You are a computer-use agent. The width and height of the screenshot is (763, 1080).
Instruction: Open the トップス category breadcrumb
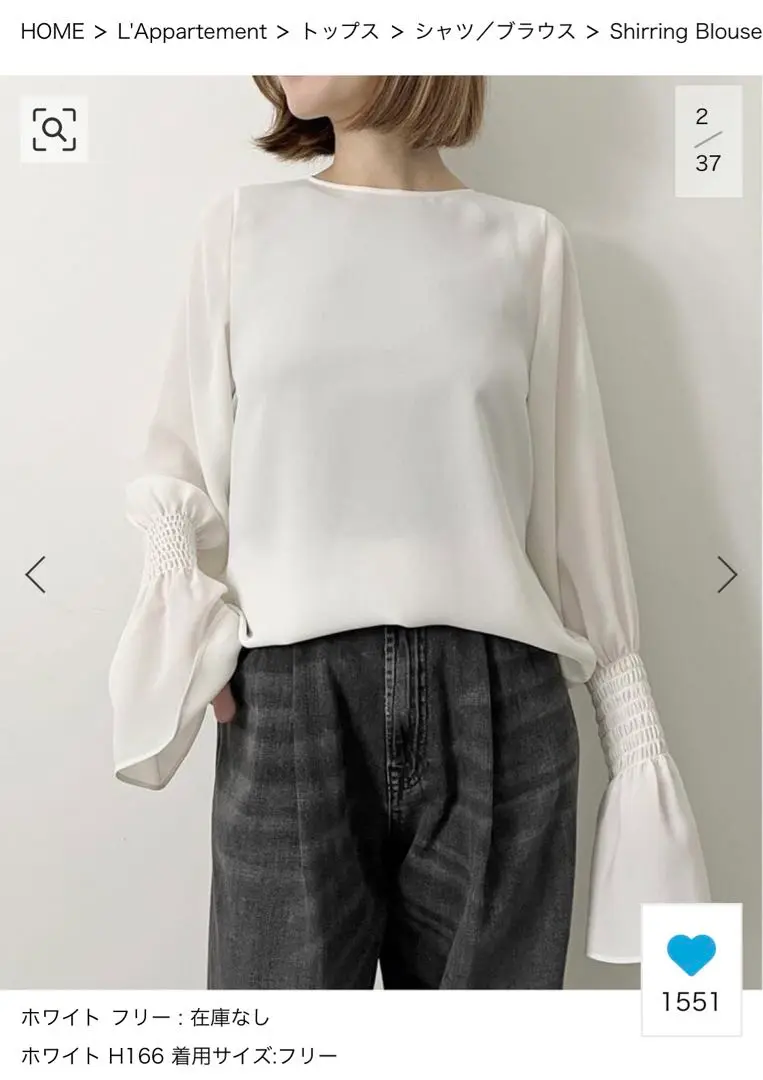click(340, 31)
